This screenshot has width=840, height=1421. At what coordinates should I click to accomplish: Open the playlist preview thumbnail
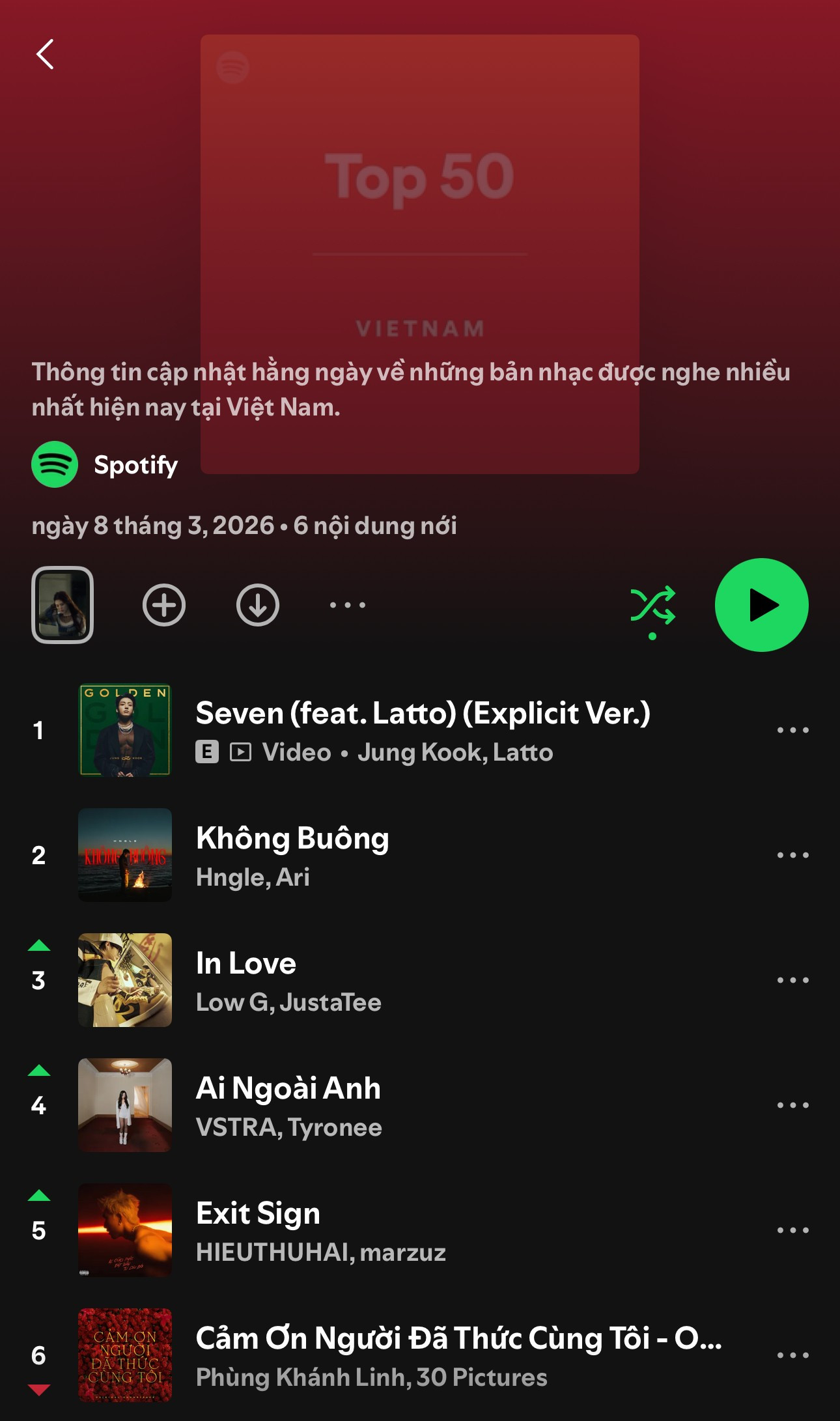63,605
